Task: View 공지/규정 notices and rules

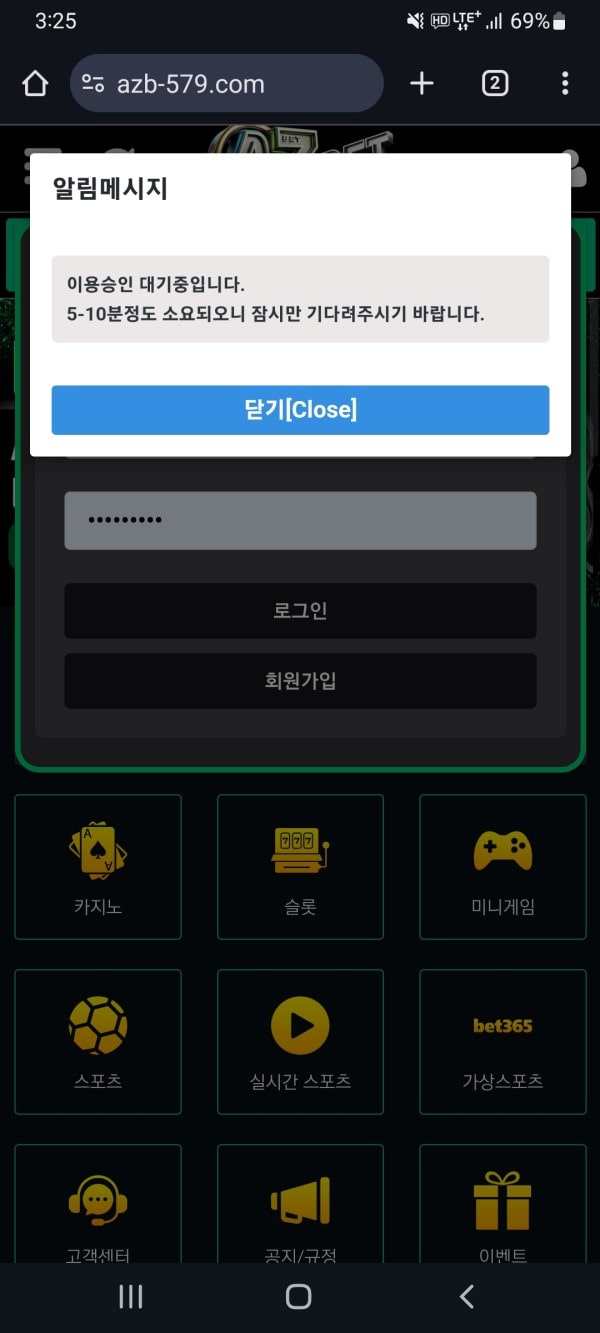Action: 300,1210
